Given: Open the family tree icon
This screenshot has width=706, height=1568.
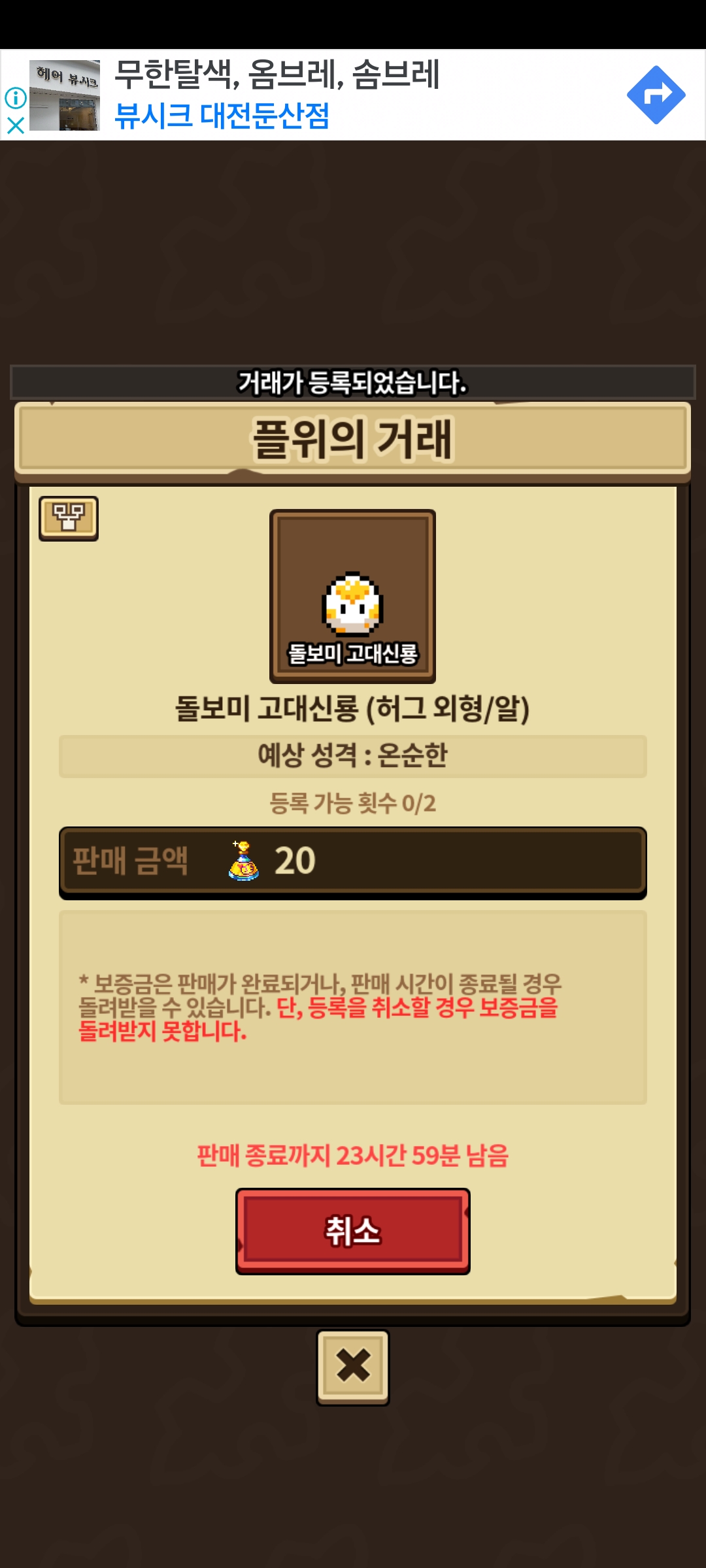Looking at the screenshot, I should pyautogui.click(x=69, y=518).
